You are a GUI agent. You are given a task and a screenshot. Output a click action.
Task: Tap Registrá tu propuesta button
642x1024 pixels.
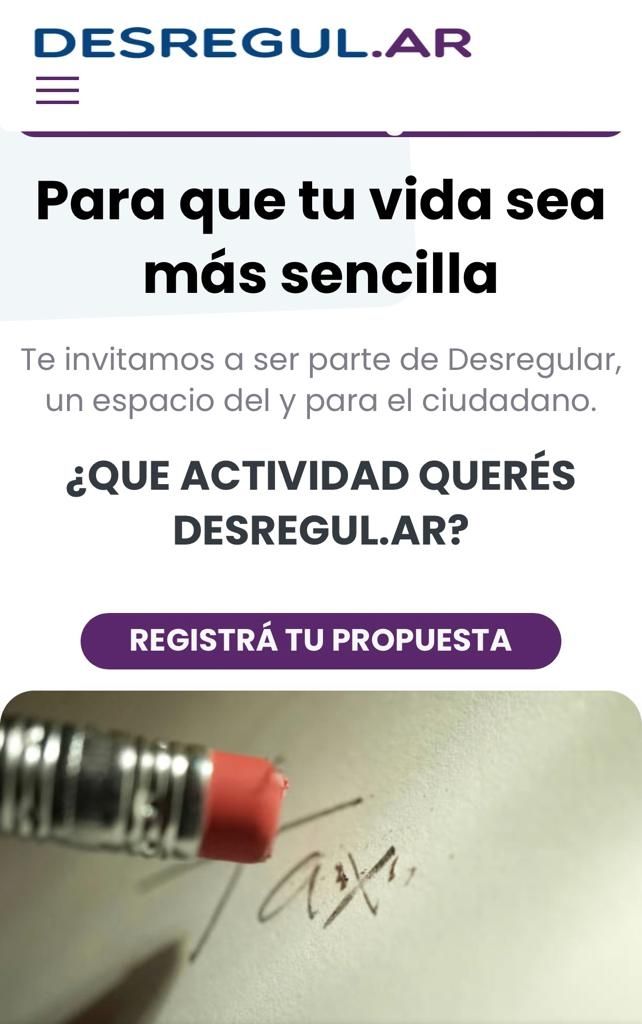click(320, 640)
